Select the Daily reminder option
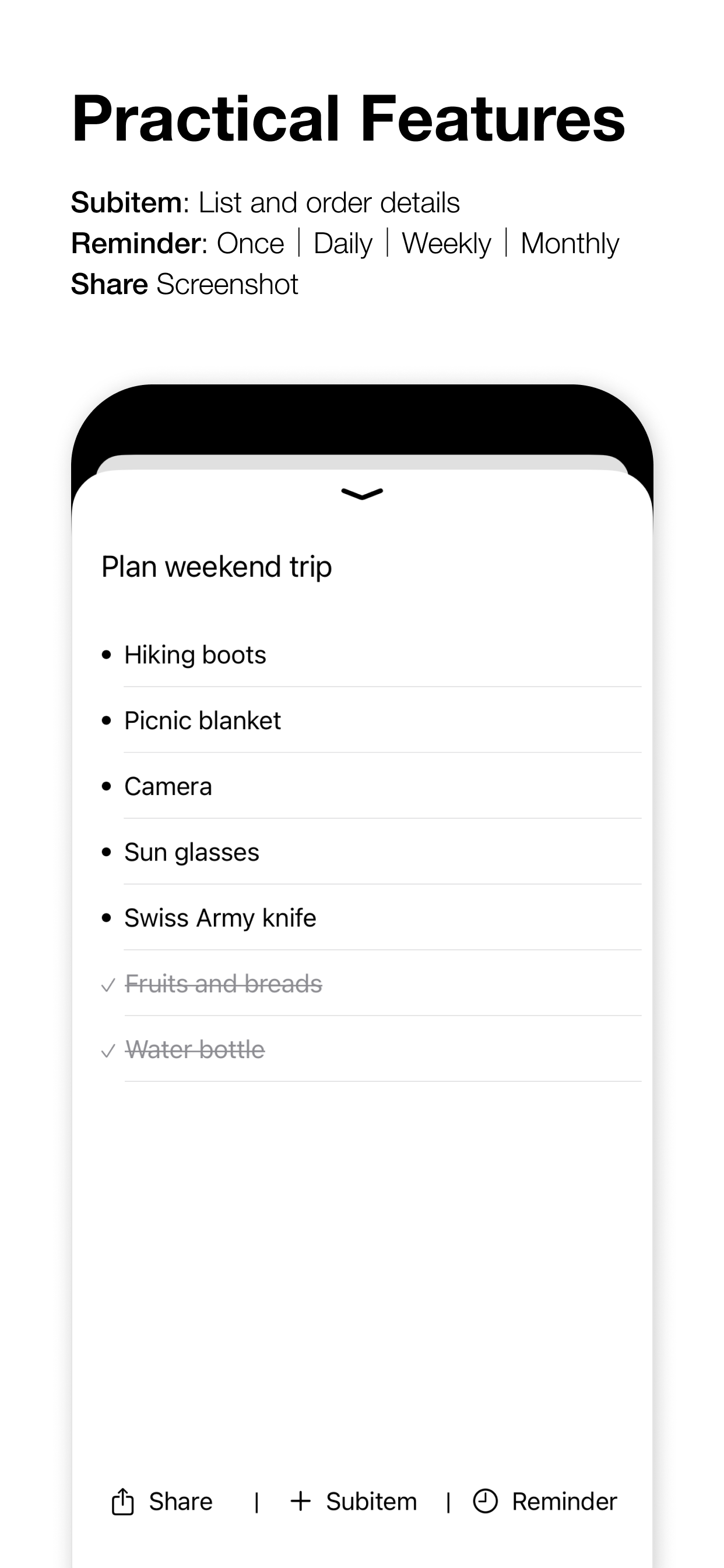This screenshot has width=724, height=1568. tap(343, 242)
